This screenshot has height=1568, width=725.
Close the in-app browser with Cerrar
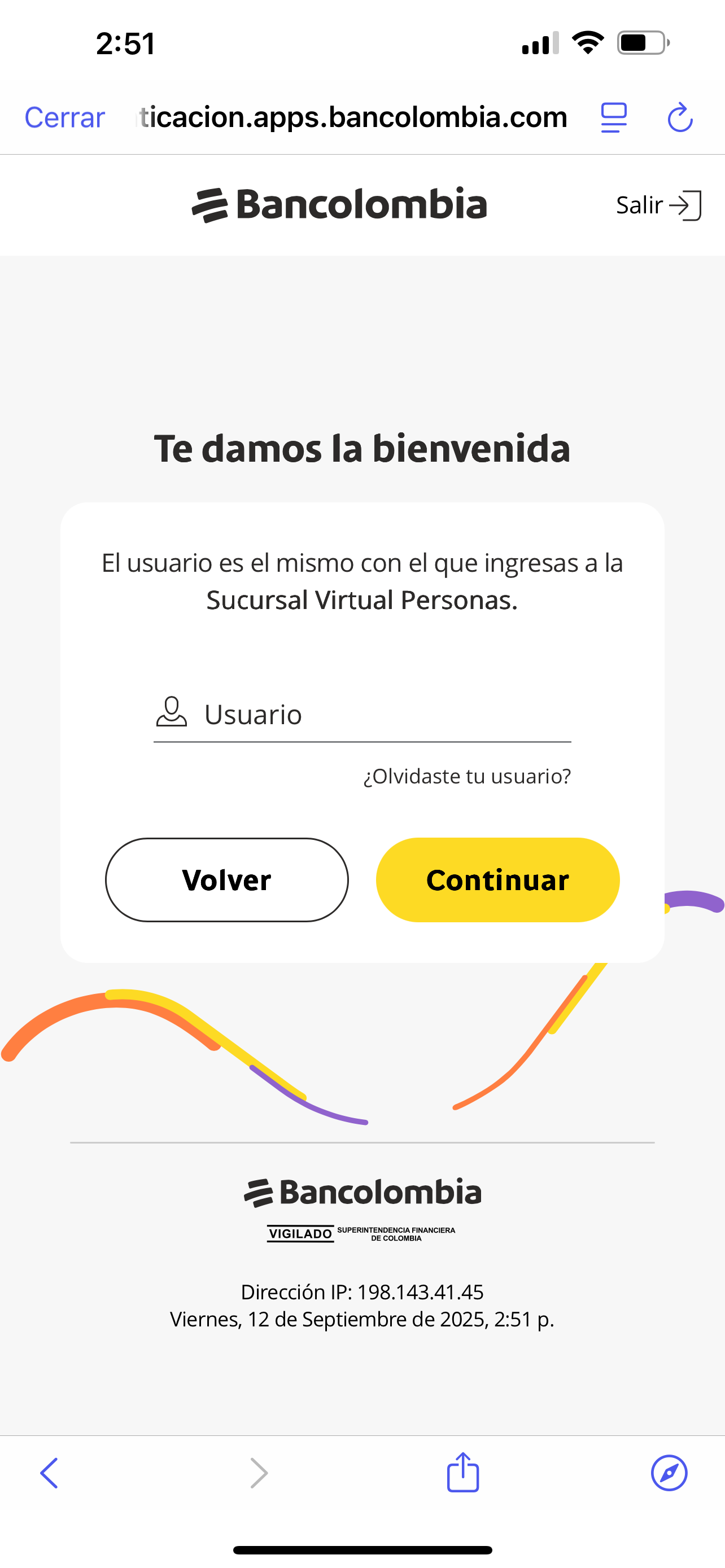point(64,117)
